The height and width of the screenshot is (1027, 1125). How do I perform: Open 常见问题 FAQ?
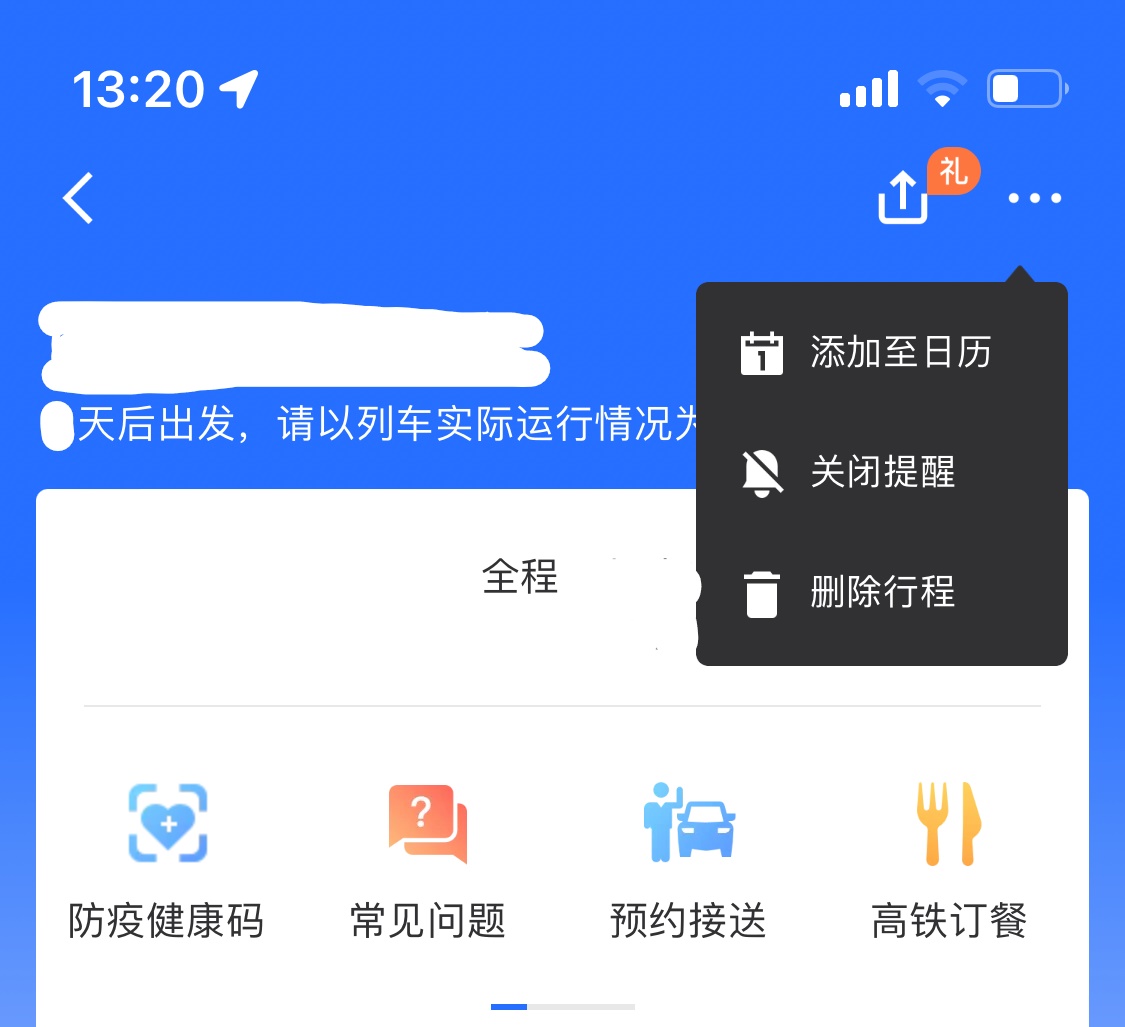click(428, 860)
